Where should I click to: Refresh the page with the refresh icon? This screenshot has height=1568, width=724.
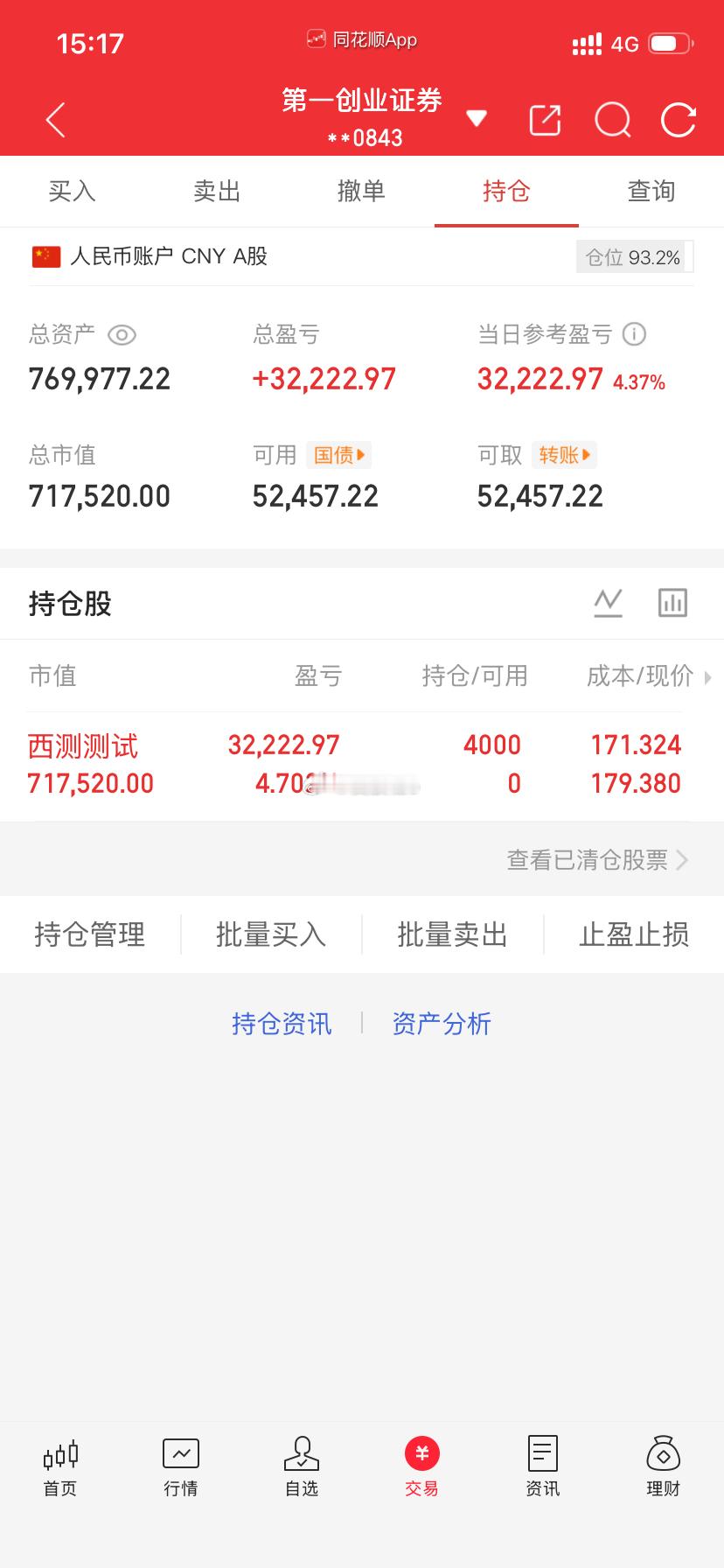click(679, 120)
